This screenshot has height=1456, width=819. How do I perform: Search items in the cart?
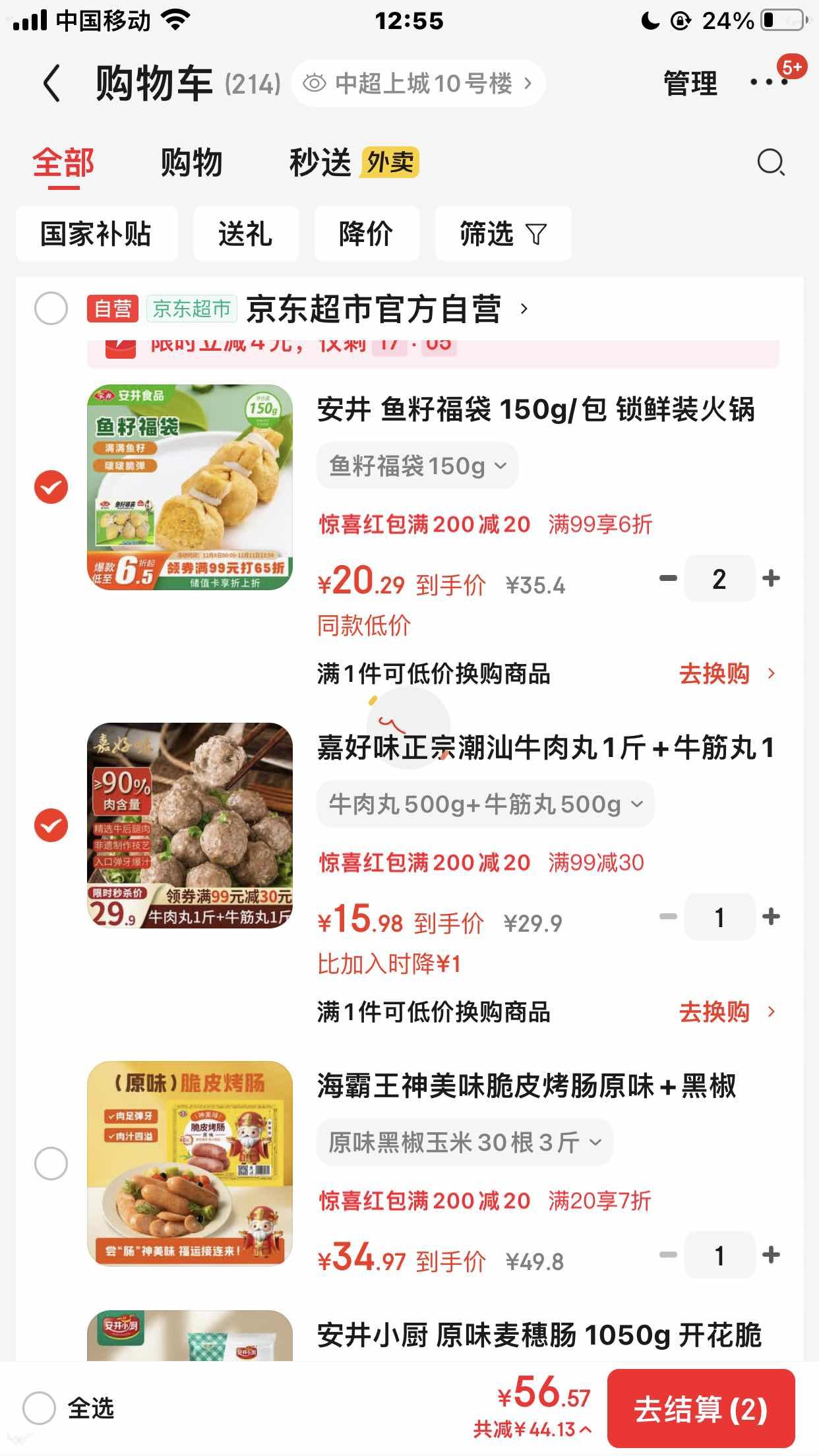point(770,162)
